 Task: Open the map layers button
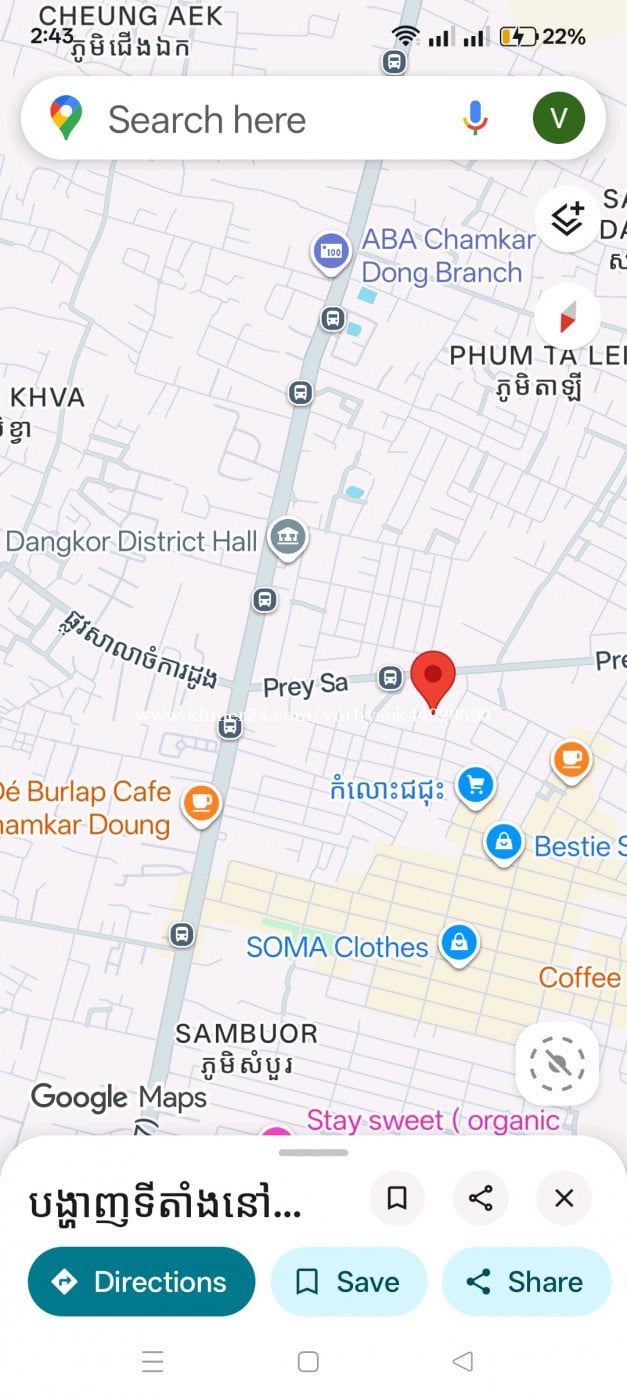(567, 217)
